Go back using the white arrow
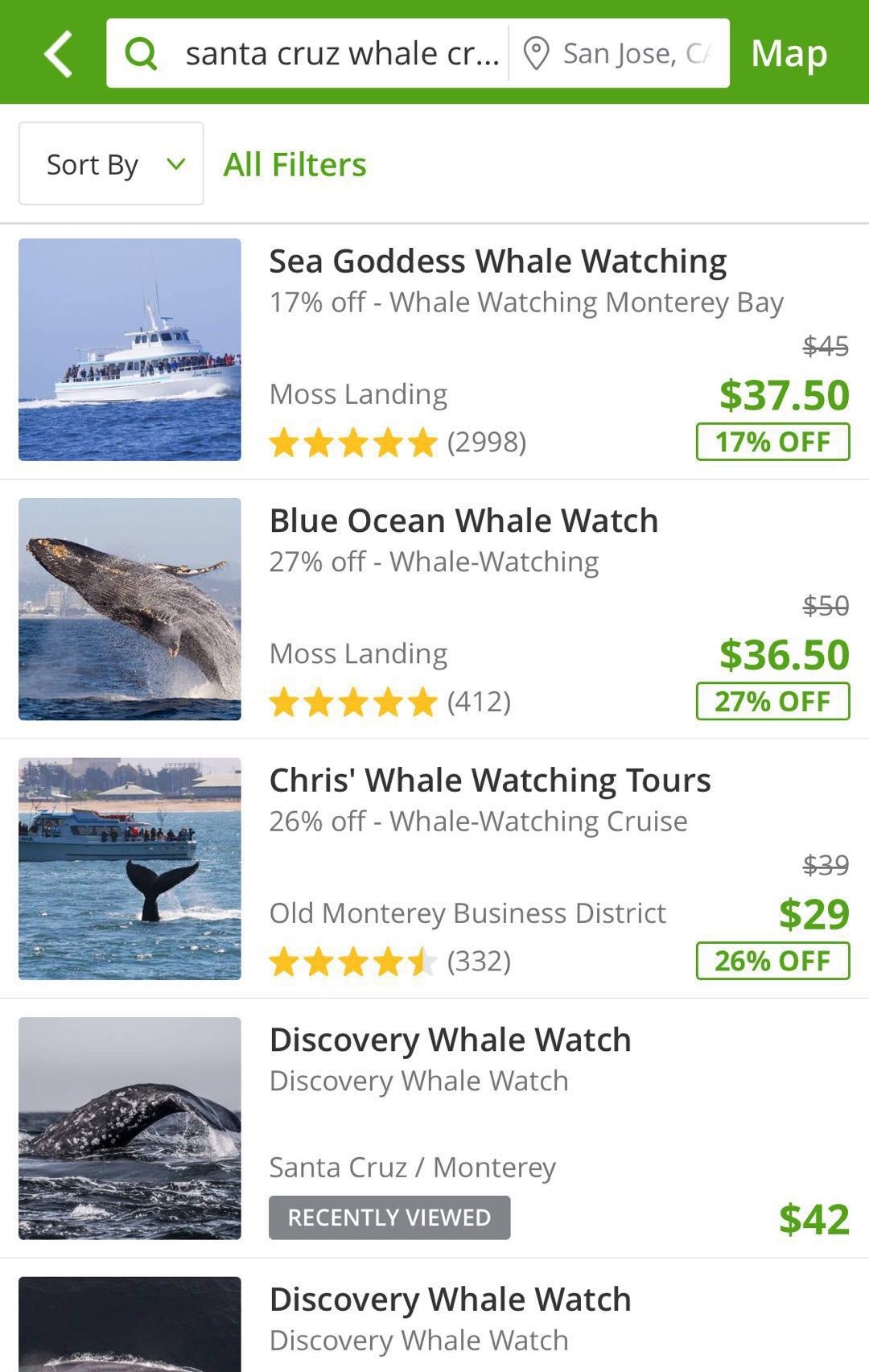Image resolution: width=869 pixels, height=1372 pixels. coord(59,54)
